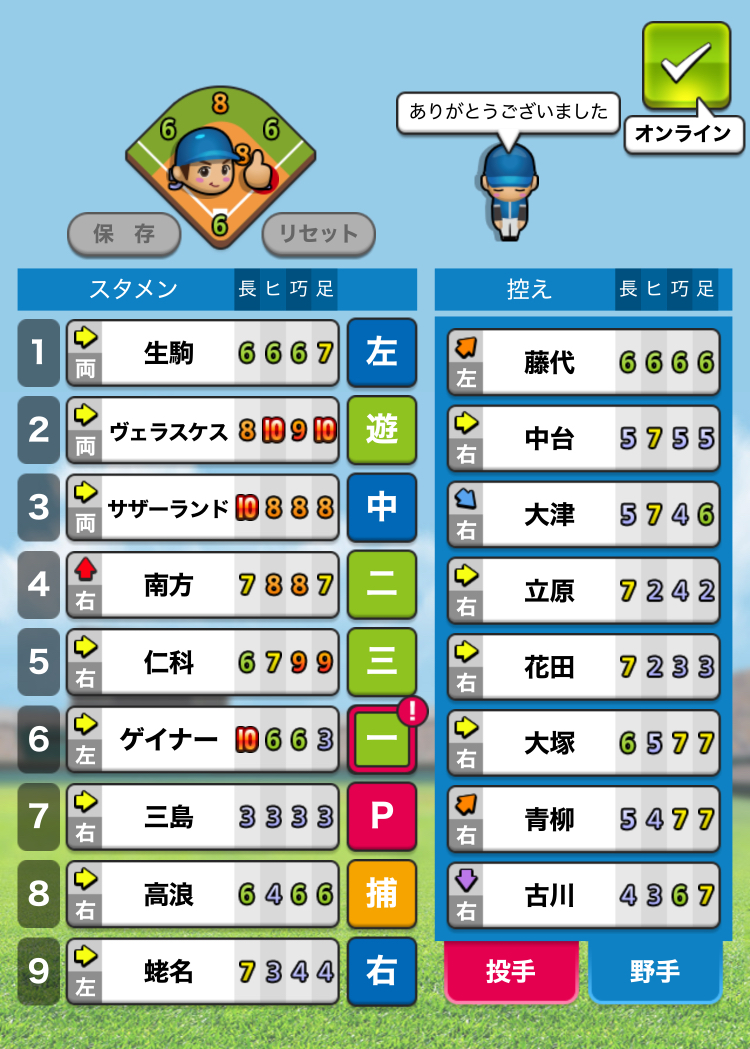Screen dimensions: 750x1049
Task: Tap the 保存 save button
Action: (124, 234)
